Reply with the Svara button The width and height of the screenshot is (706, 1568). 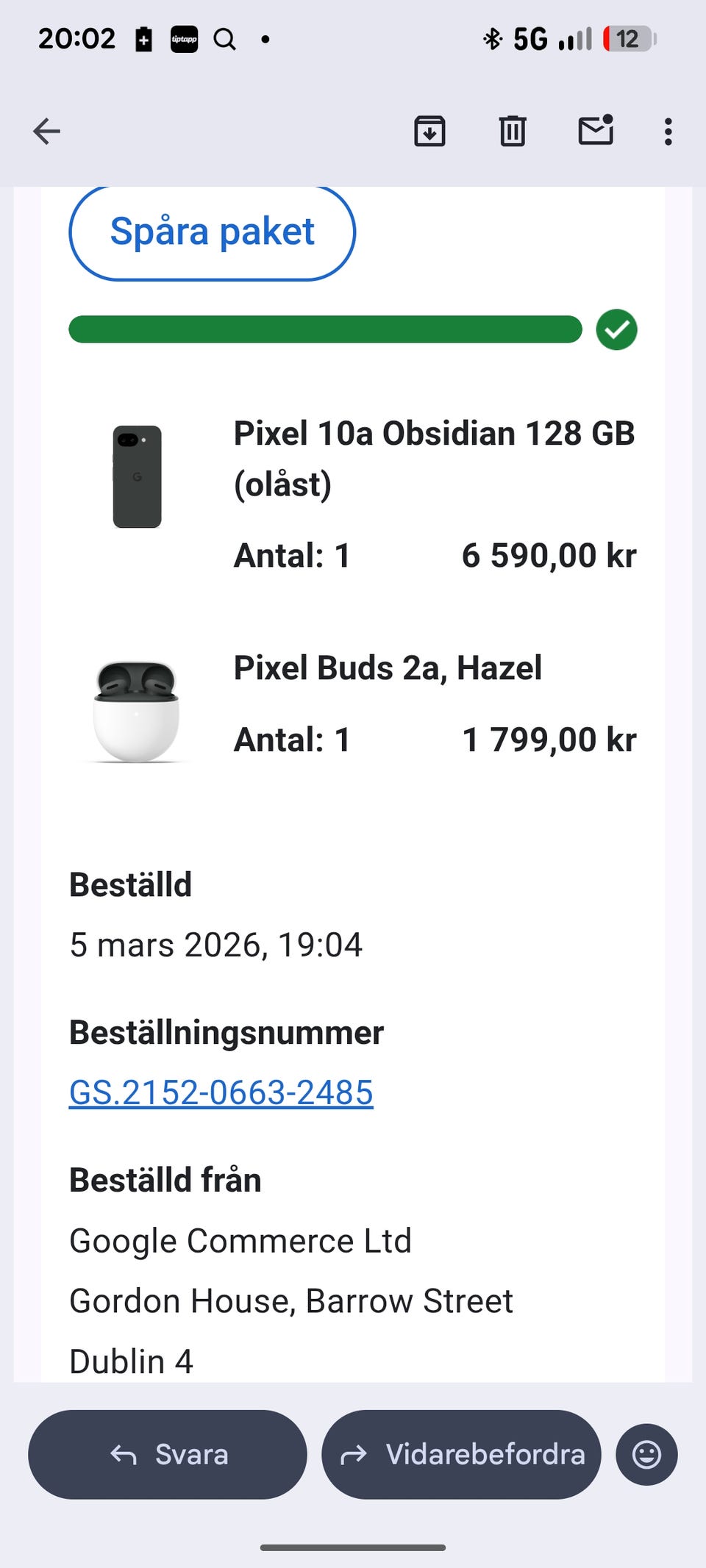pos(168,1454)
